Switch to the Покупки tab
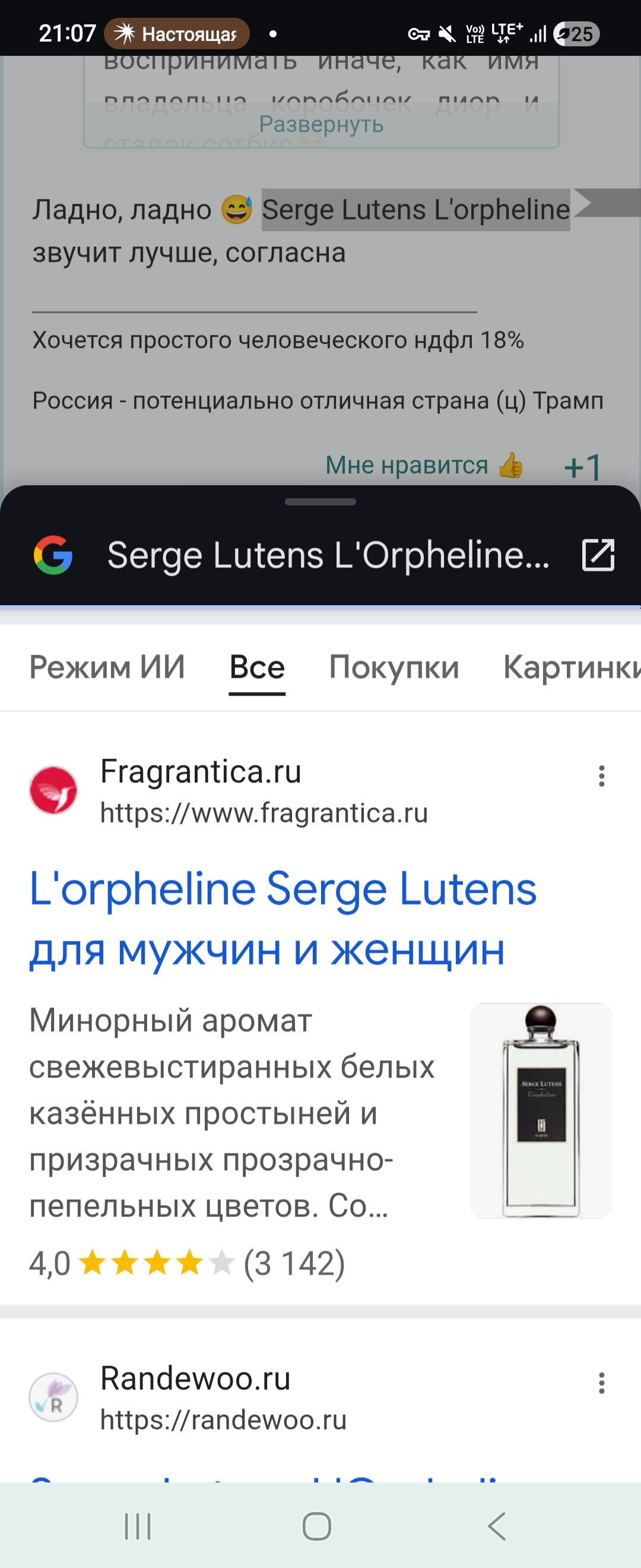641x1568 pixels. click(394, 667)
